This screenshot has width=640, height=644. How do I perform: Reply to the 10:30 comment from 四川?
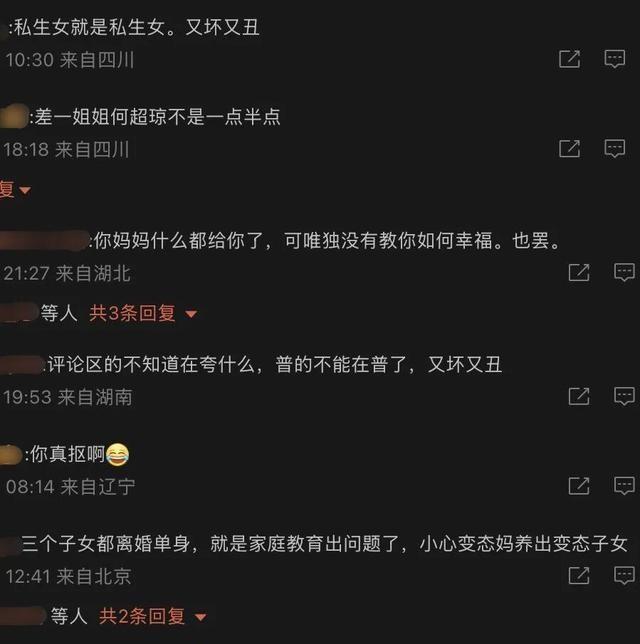[615, 59]
